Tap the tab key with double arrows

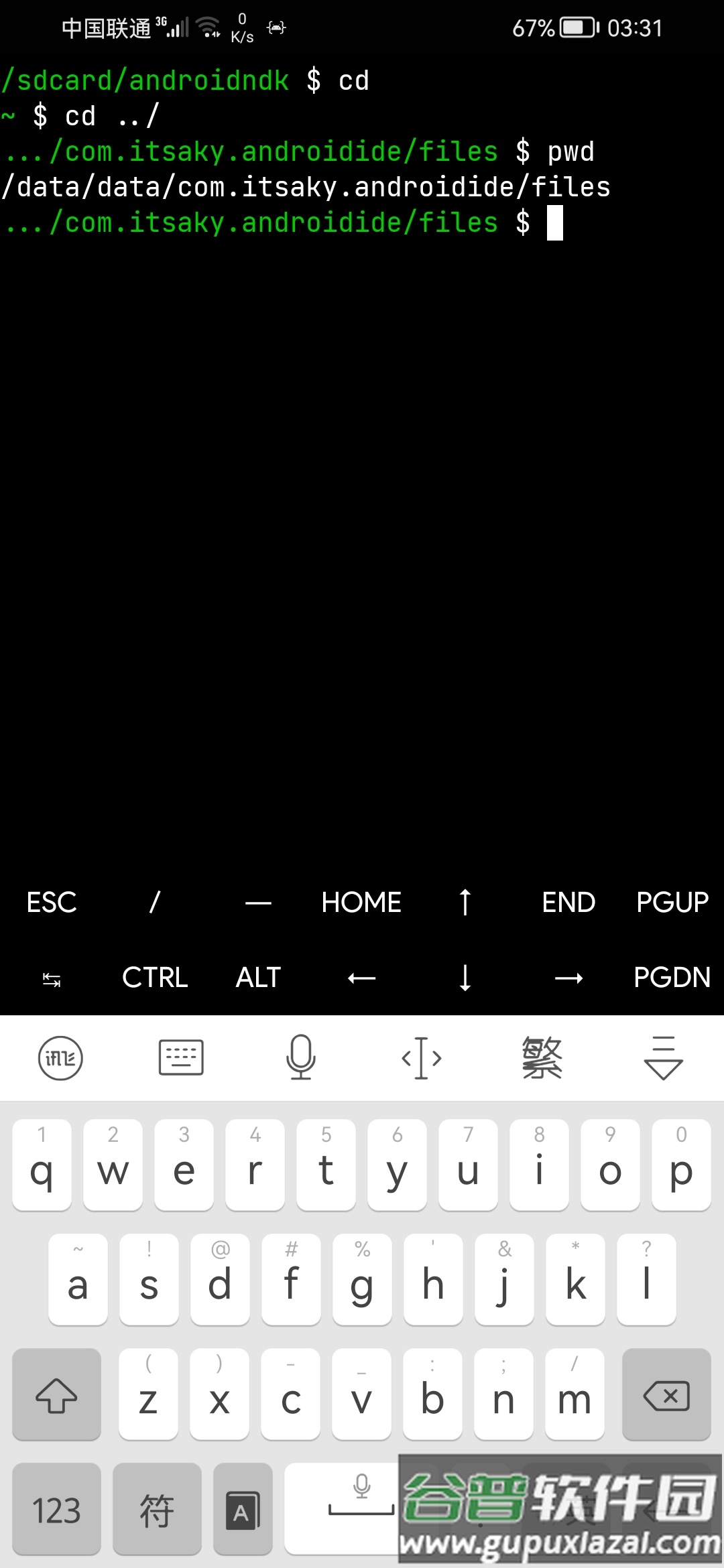(x=52, y=980)
